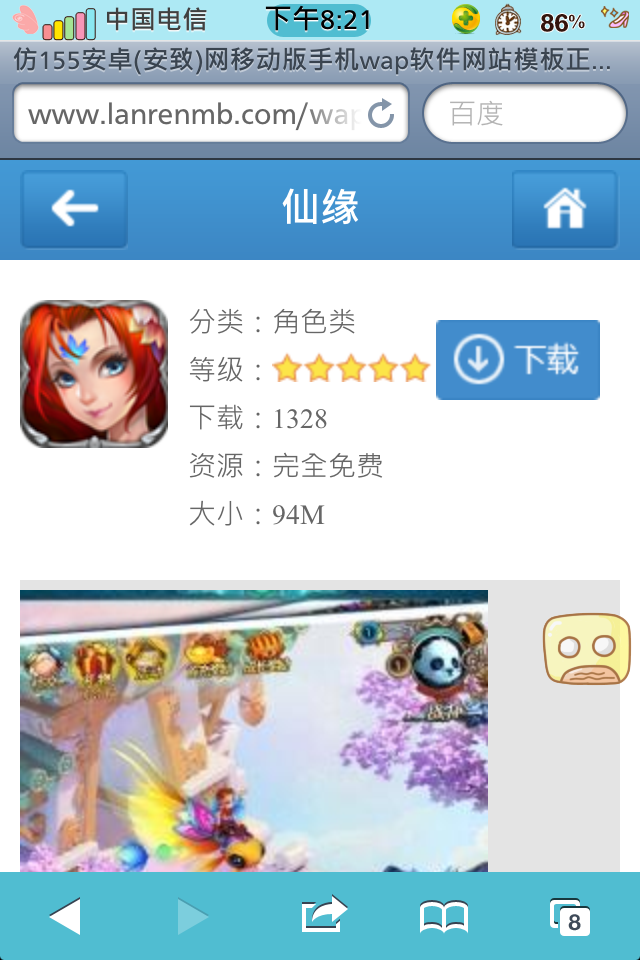Open the site home page icon

tap(564, 209)
